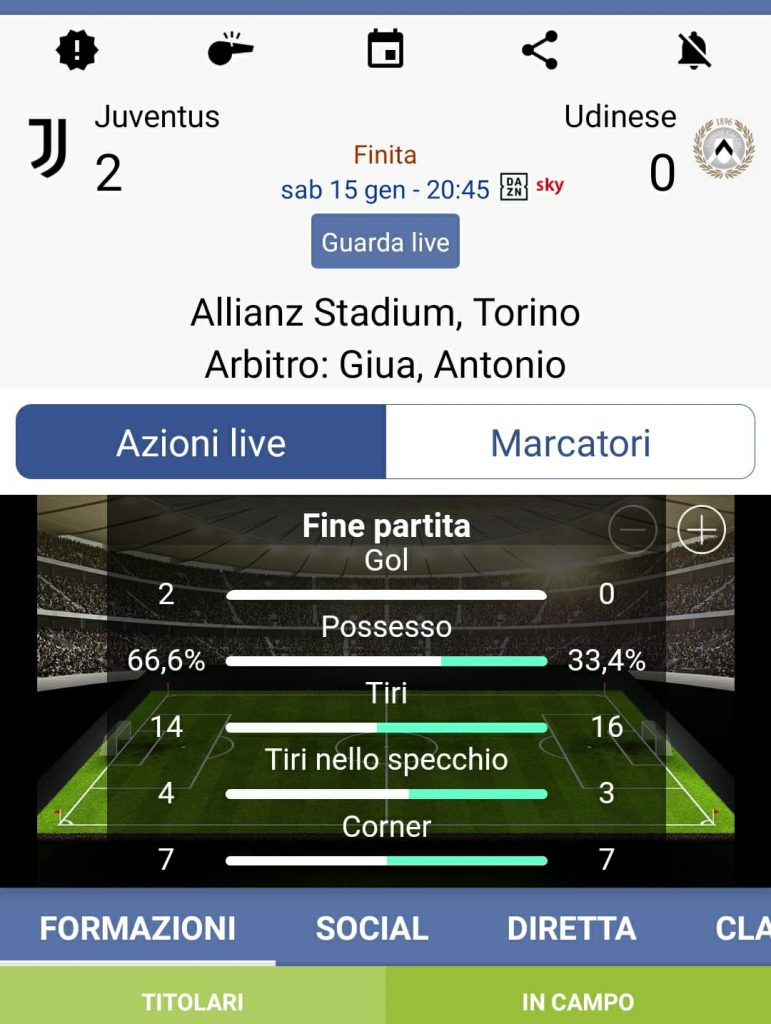Image resolution: width=771 pixels, height=1024 pixels.
Task: Open the report problem badge icon
Action: (x=77, y=50)
